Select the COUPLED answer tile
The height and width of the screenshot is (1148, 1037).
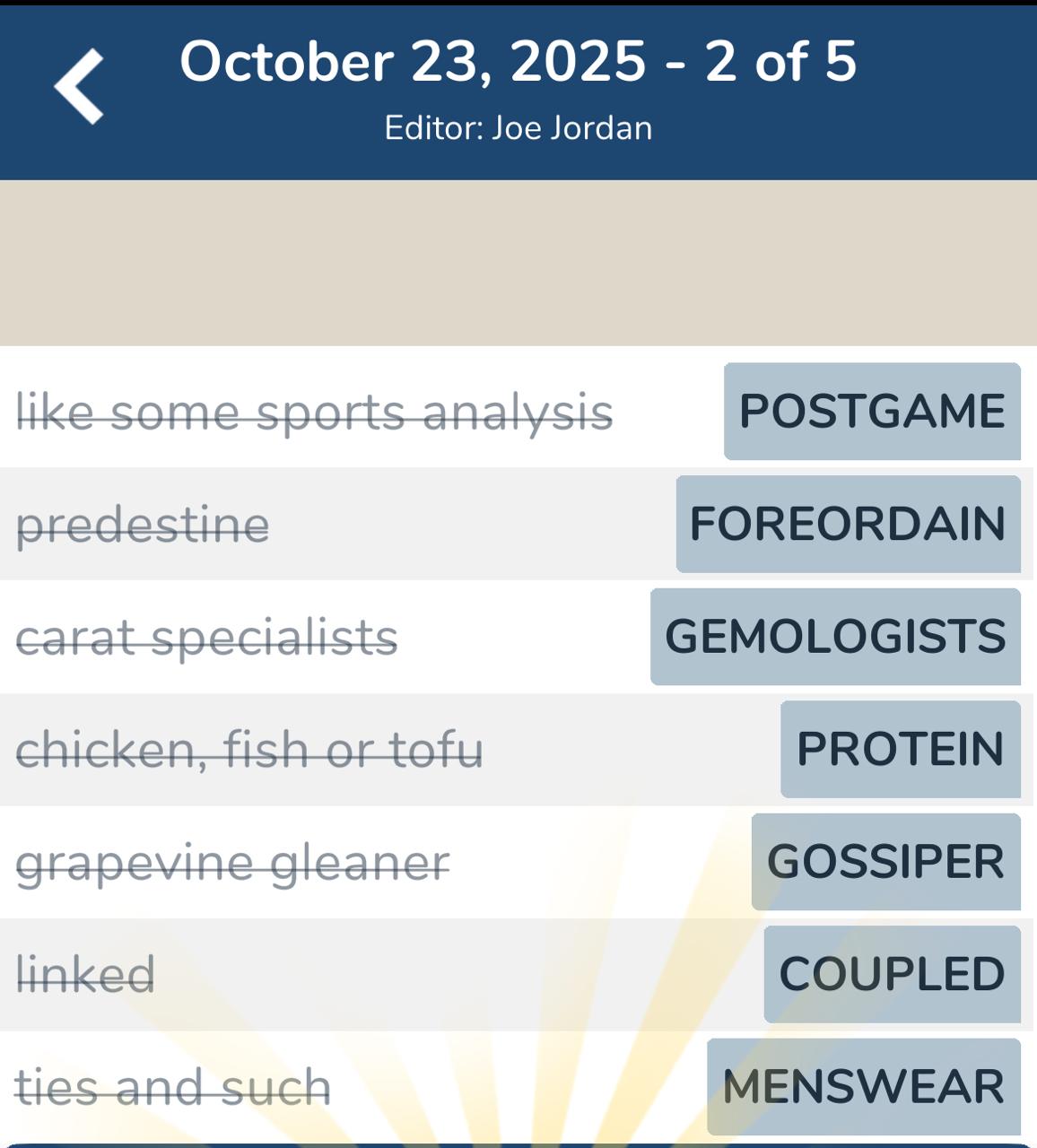coord(892,974)
